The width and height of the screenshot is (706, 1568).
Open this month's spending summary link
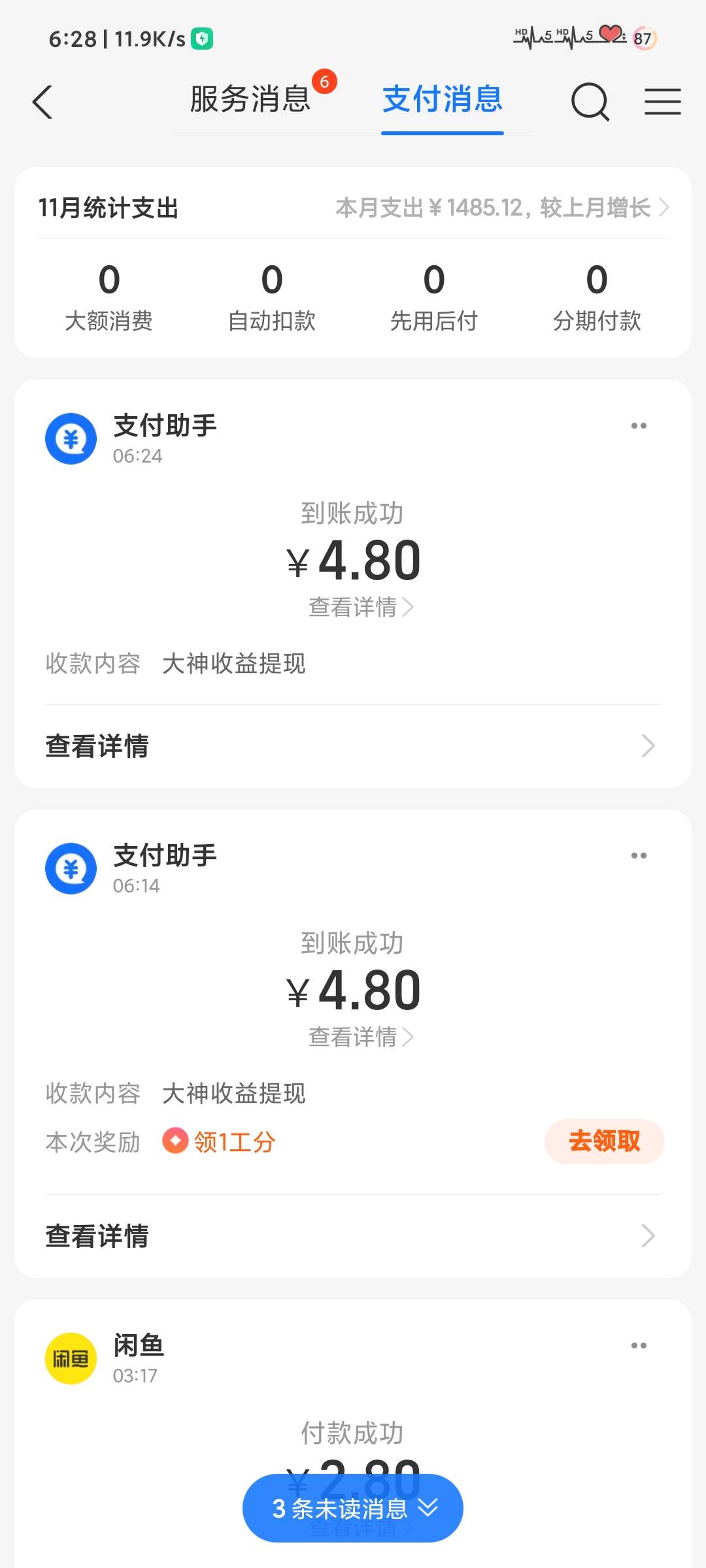501,208
